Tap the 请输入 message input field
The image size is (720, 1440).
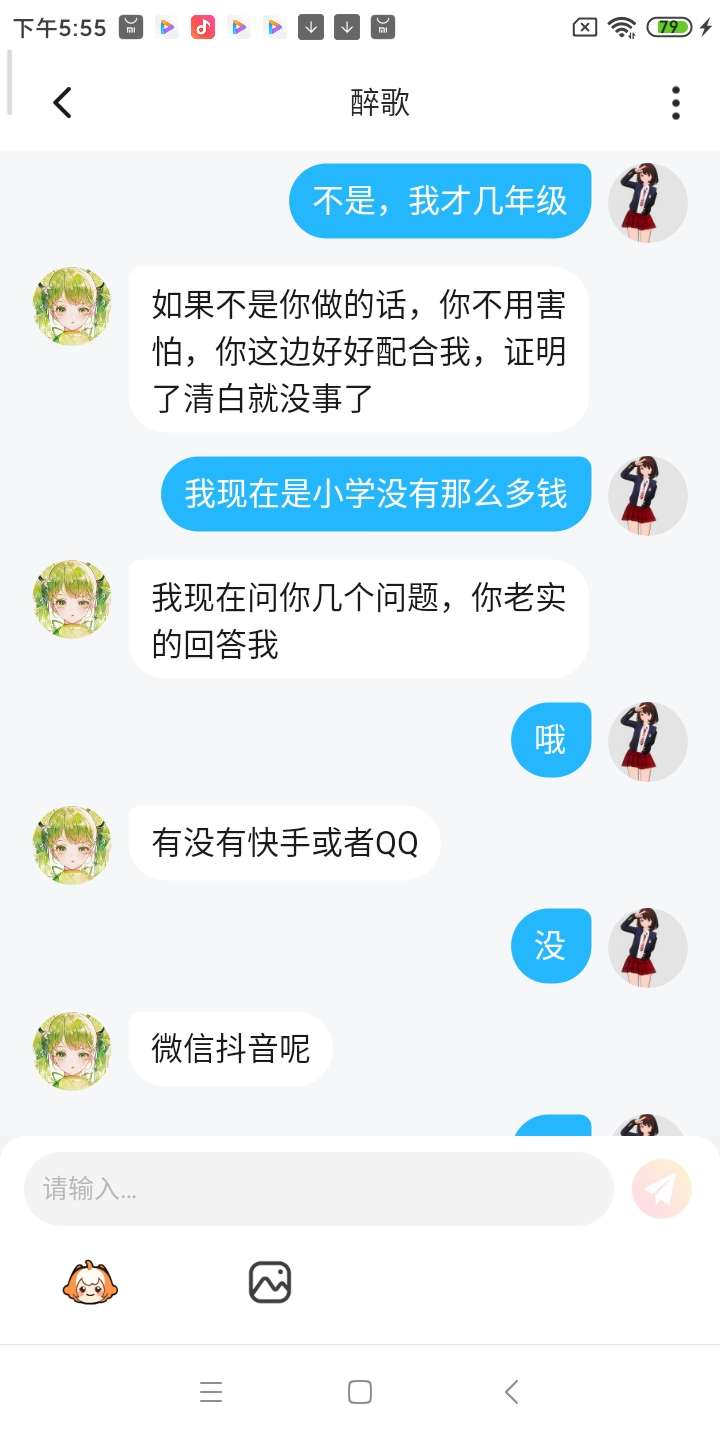pos(318,1189)
